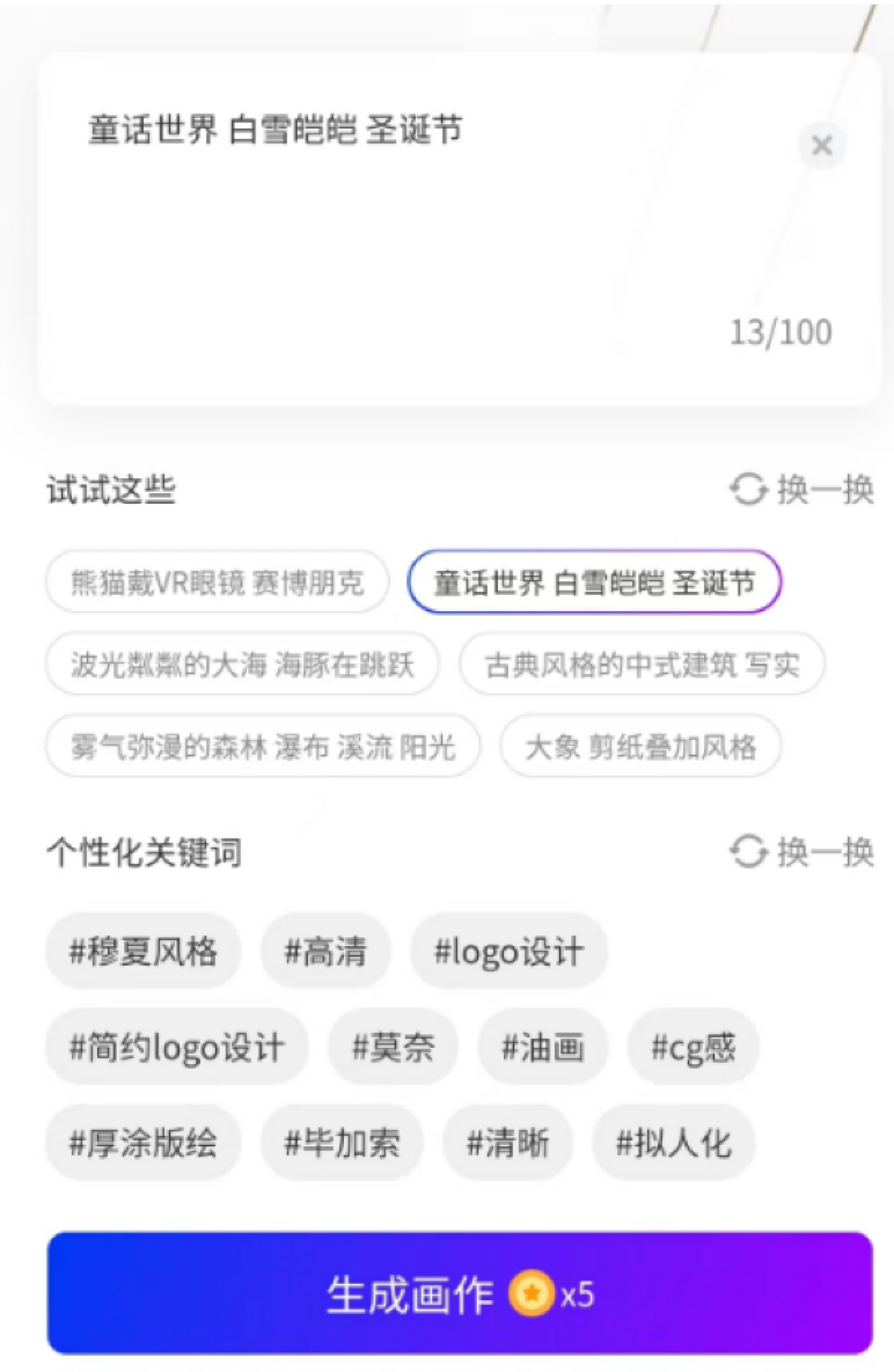Viewport: 894px width, 1372px height.
Task: Select the 熊猫戴VR眼镜 赛博朋克 suggestion
Action: (217, 582)
